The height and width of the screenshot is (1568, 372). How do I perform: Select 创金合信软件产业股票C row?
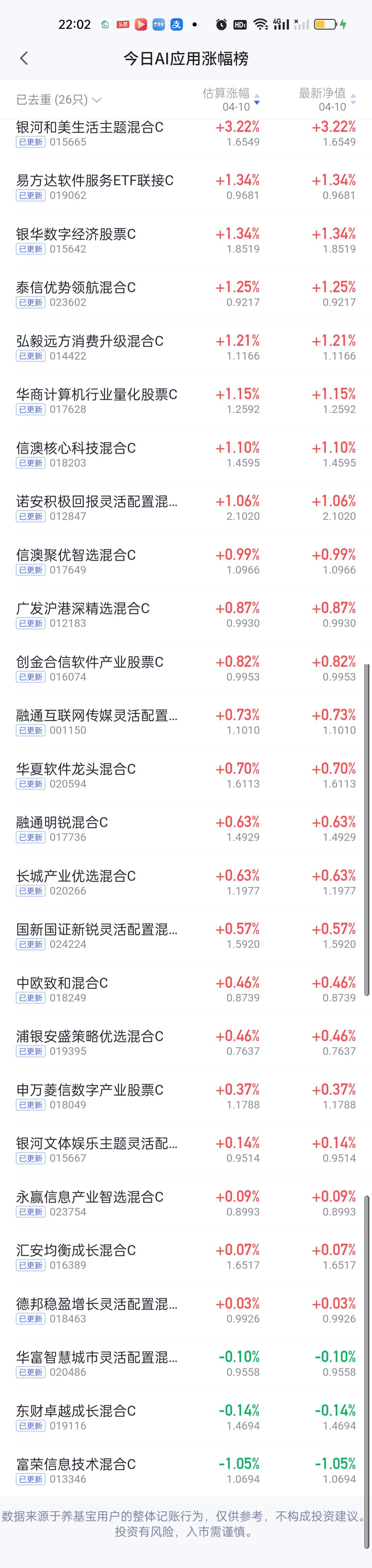[x=186, y=668]
